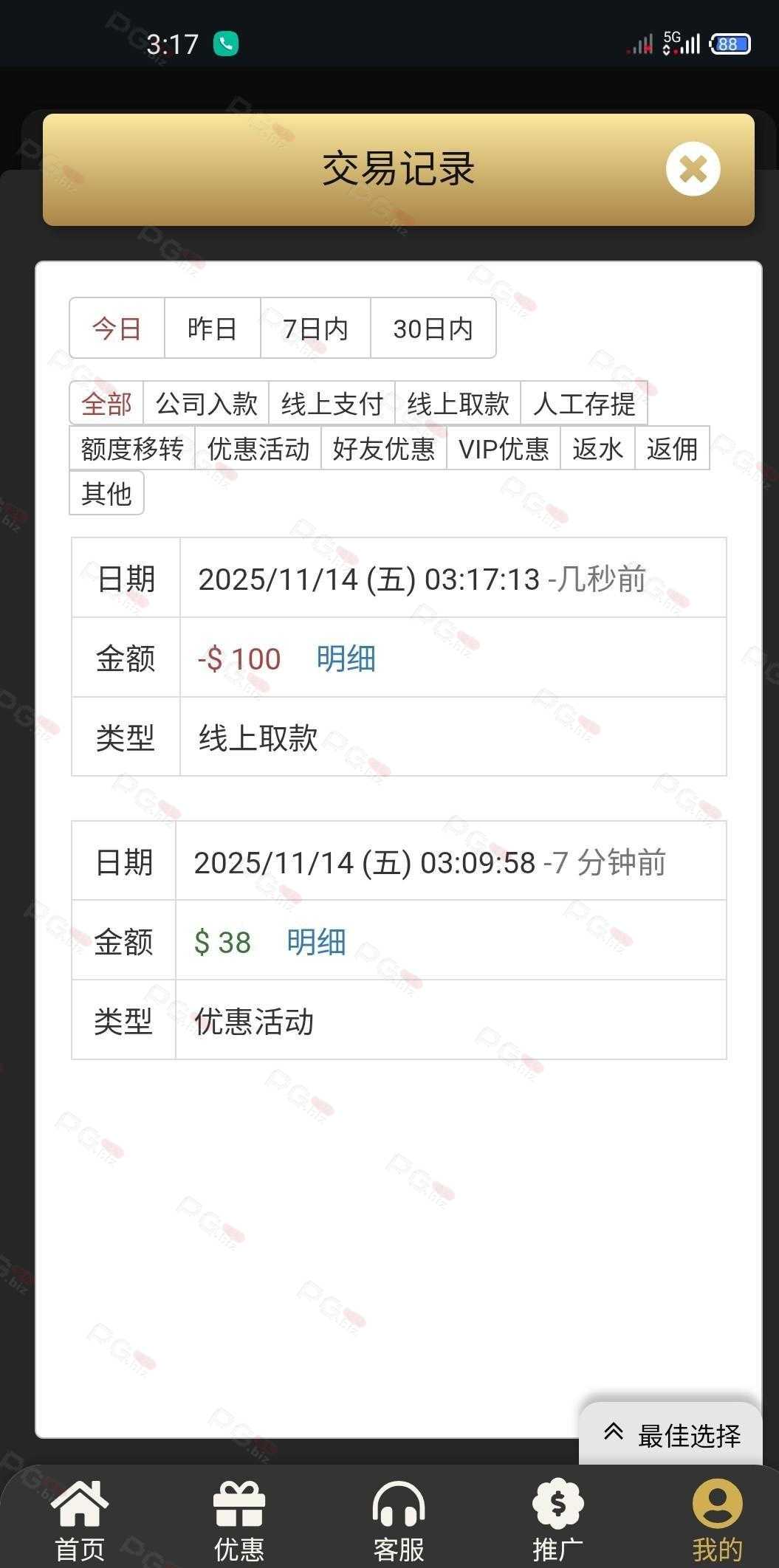The width and height of the screenshot is (779, 1568).
Task: Filter by 人工存提 type
Action: (x=583, y=404)
